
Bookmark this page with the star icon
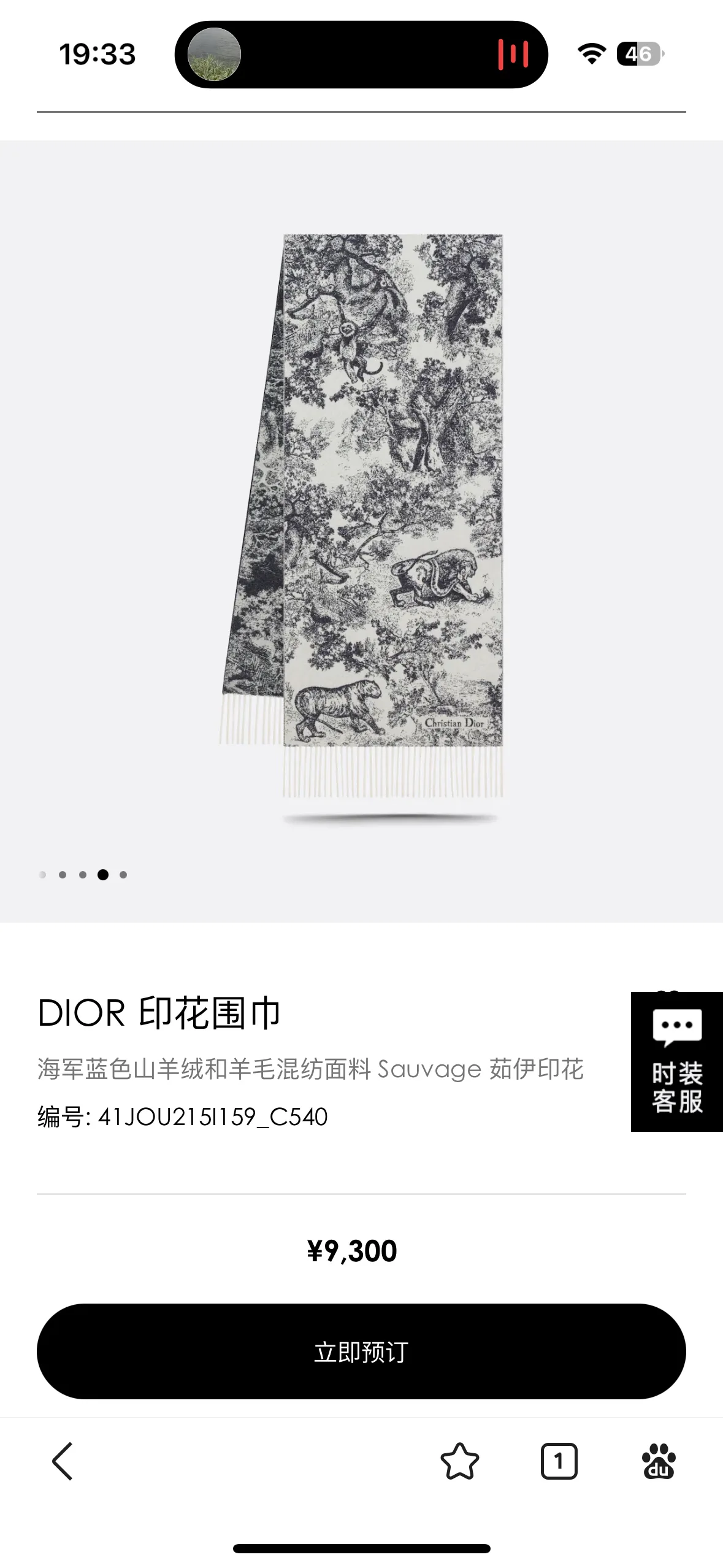pos(459,1461)
